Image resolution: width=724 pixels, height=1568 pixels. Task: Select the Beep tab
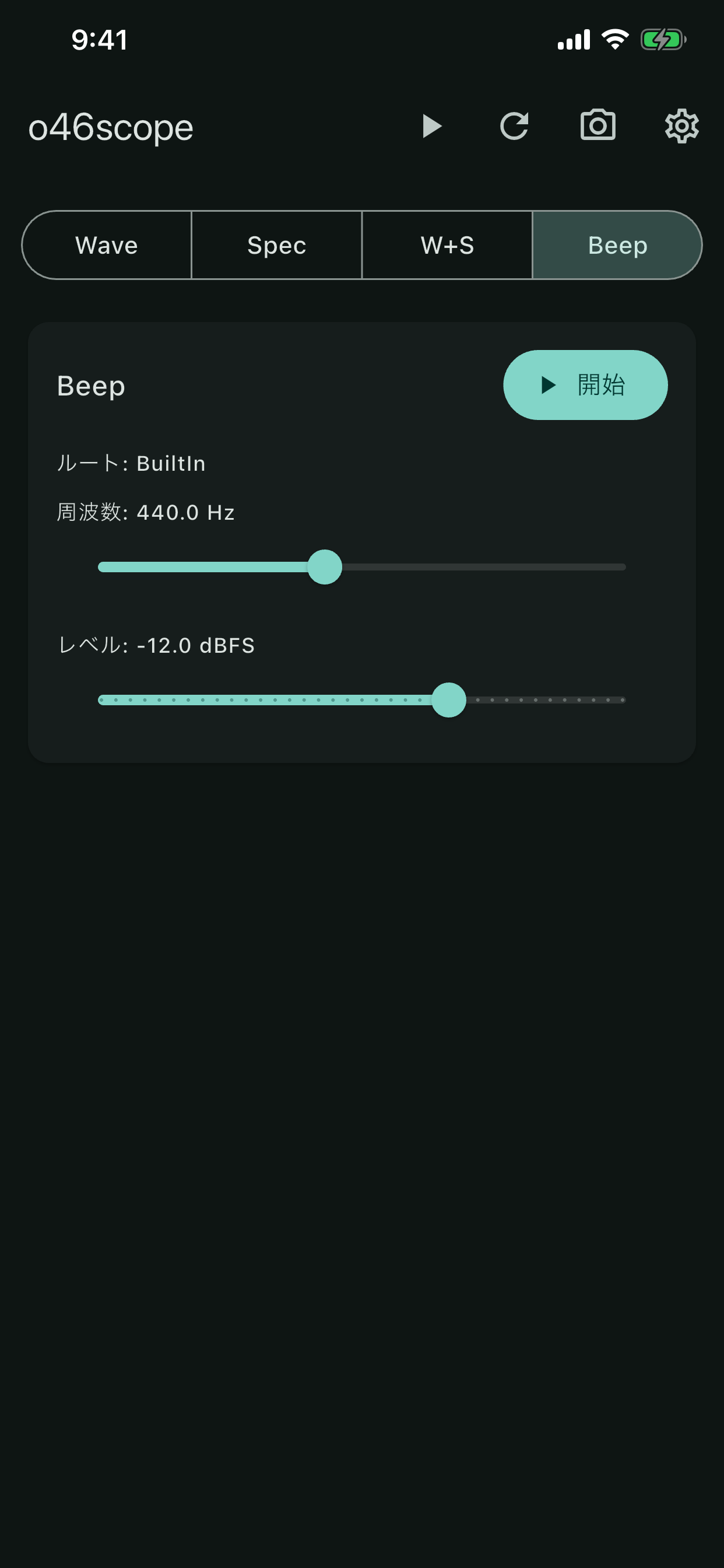point(617,246)
